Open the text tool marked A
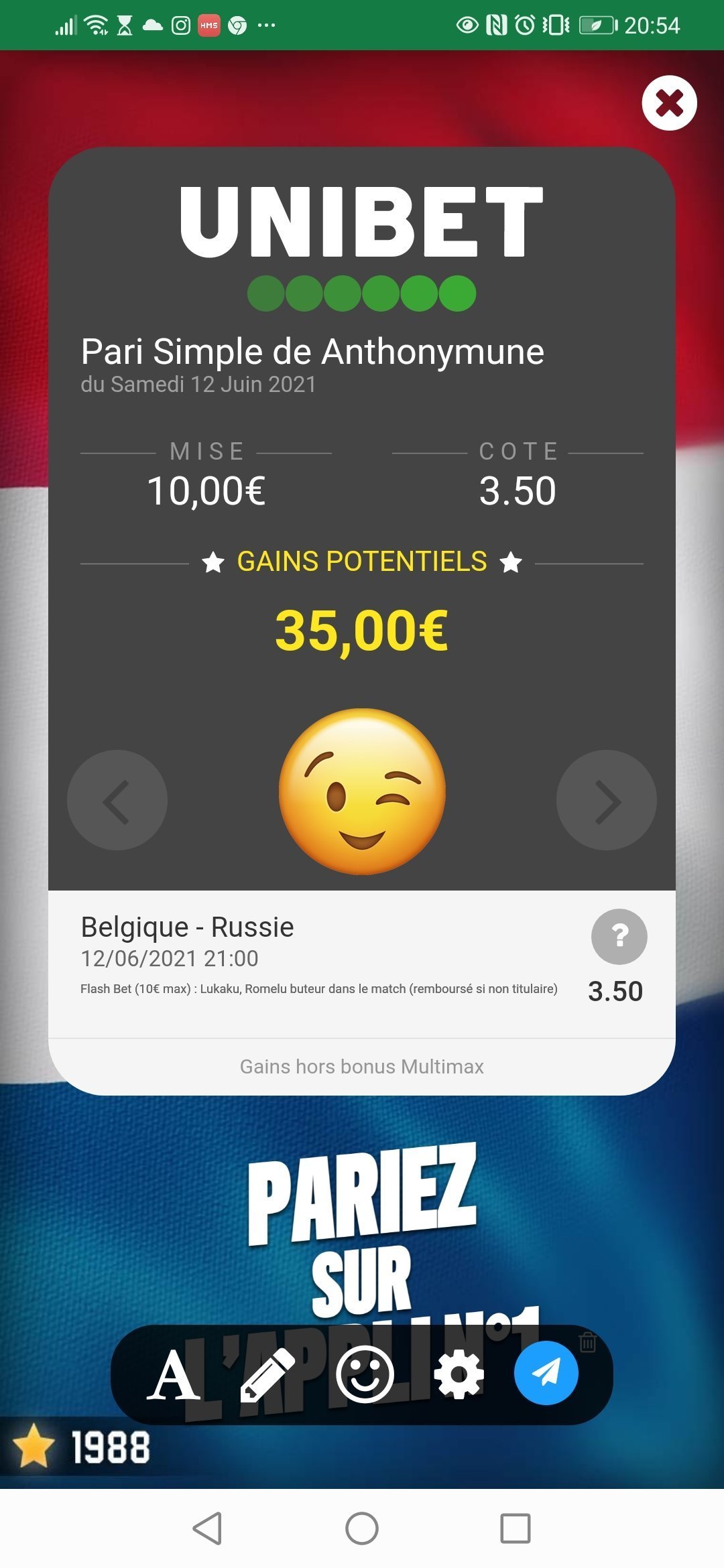Screen dimensions: 724x1568 [174, 1375]
